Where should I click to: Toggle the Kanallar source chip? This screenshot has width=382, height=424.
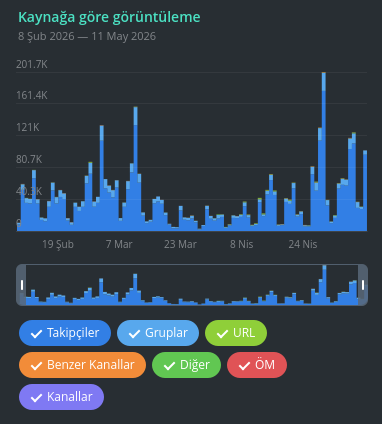[61, 397]
